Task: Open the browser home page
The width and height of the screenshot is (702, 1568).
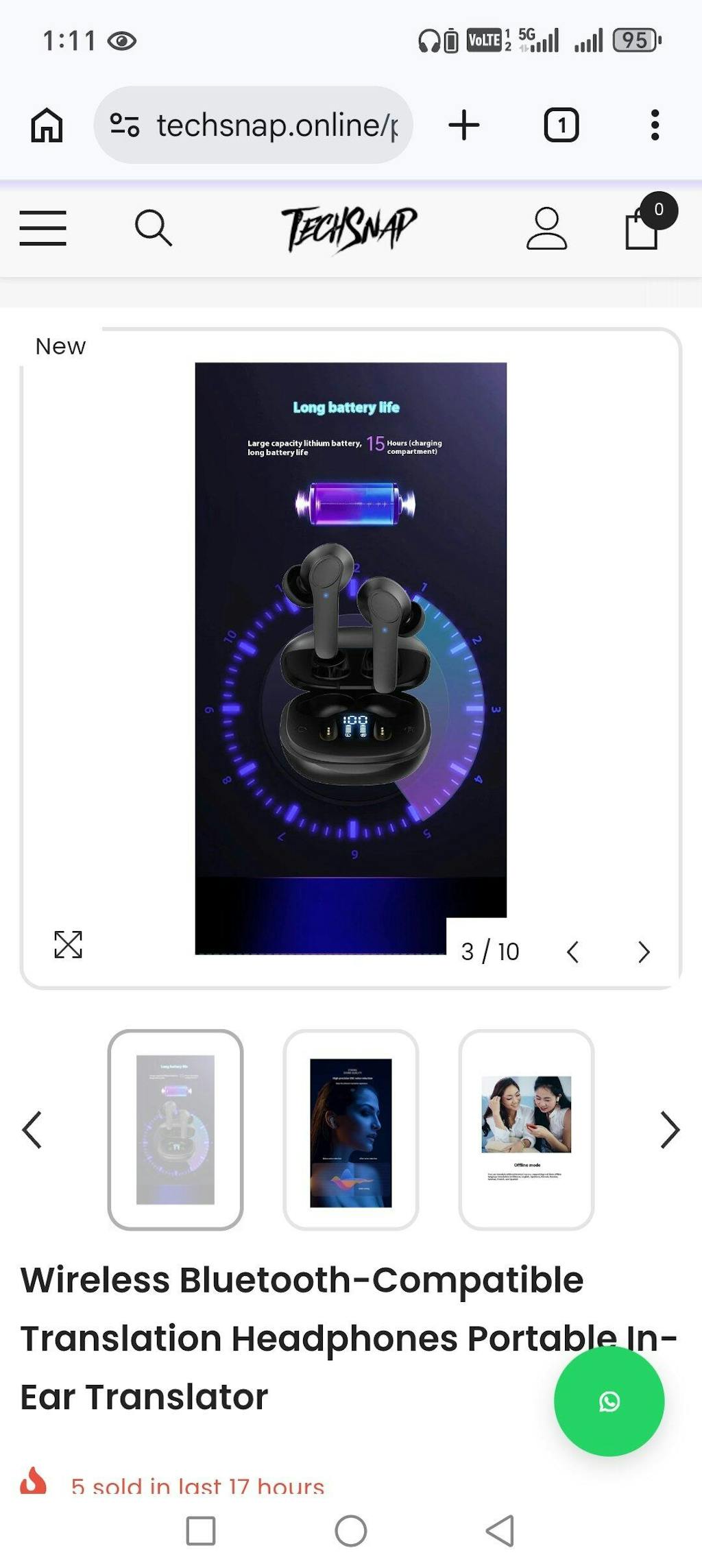Action: coord(47,125)
